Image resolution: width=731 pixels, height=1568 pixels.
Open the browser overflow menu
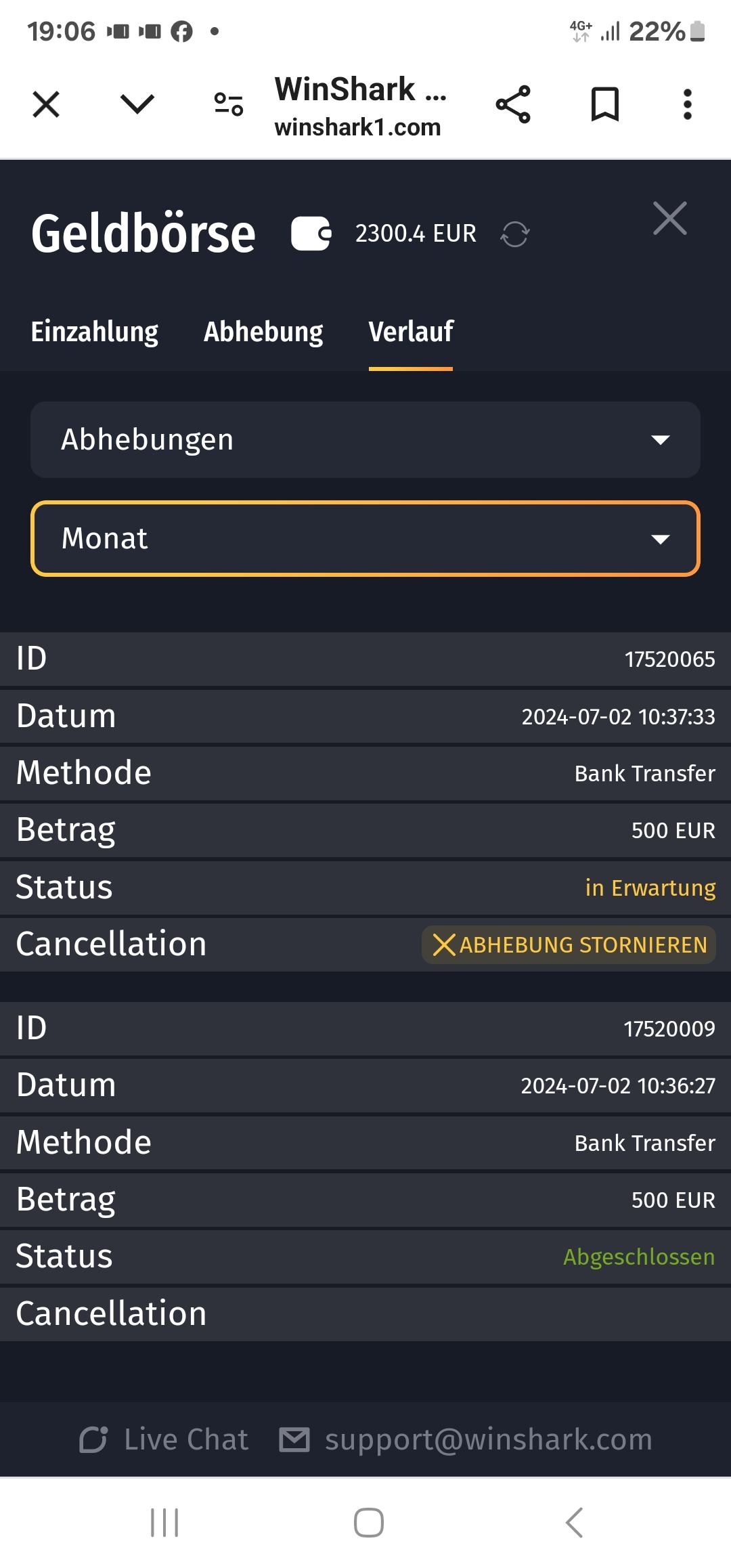pos(687,105)
